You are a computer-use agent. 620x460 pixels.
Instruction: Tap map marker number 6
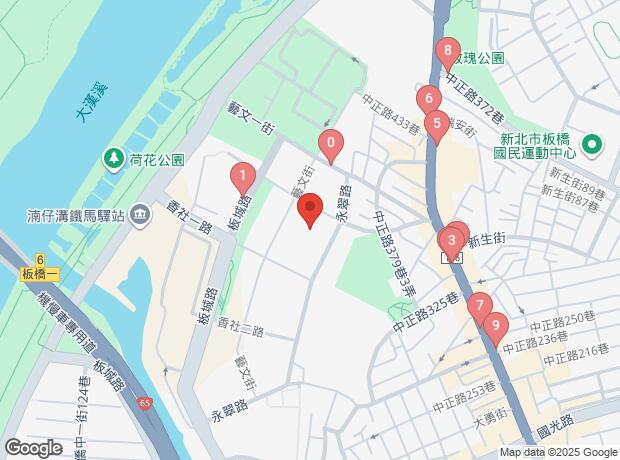[429, 101]
